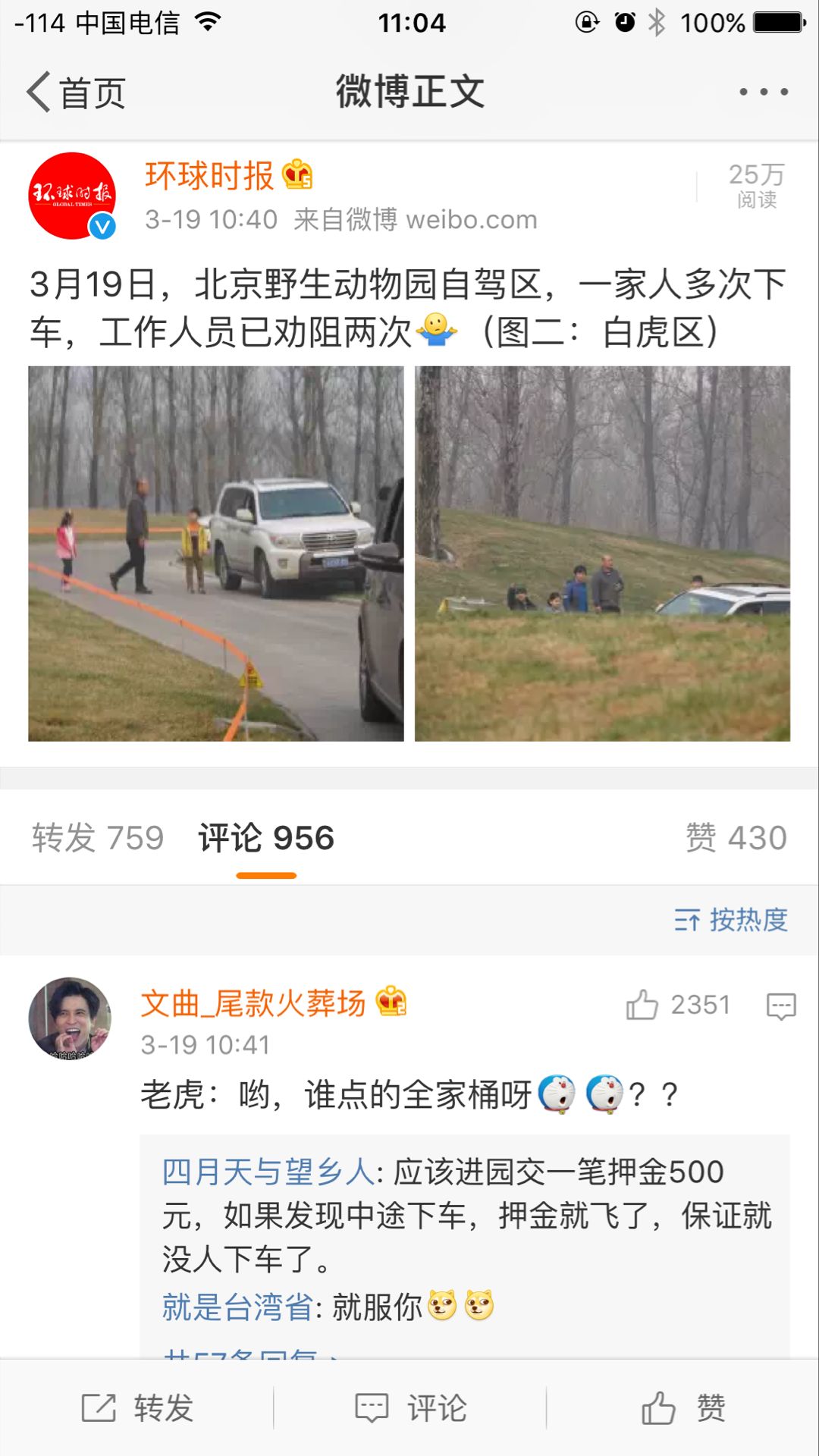Viewport: 819px width, 1456px height.
Task: Open the 环球时报 account name link
Action: point(209,176)
